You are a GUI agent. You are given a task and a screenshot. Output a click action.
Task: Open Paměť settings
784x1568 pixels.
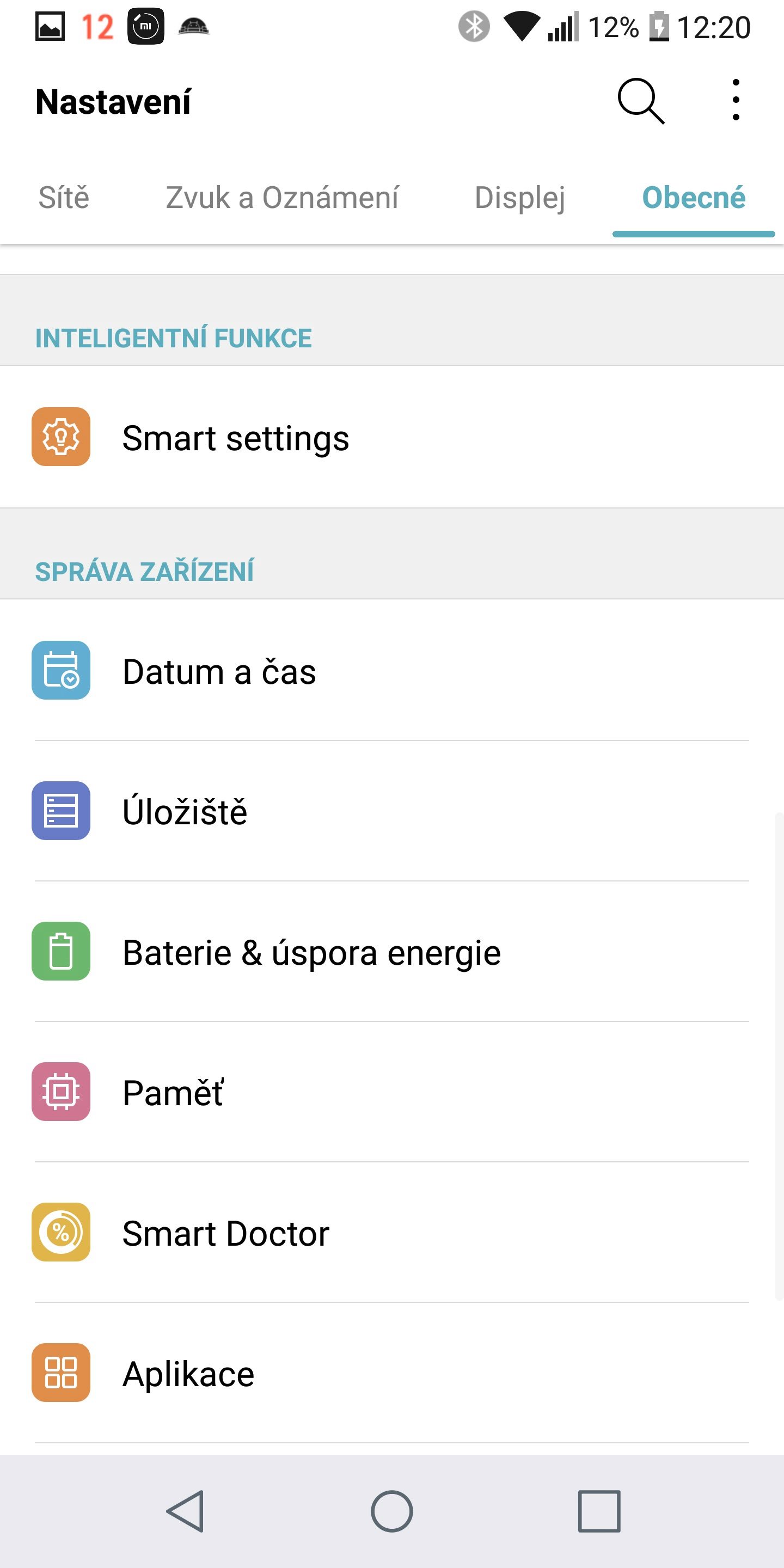(392, 1092)
